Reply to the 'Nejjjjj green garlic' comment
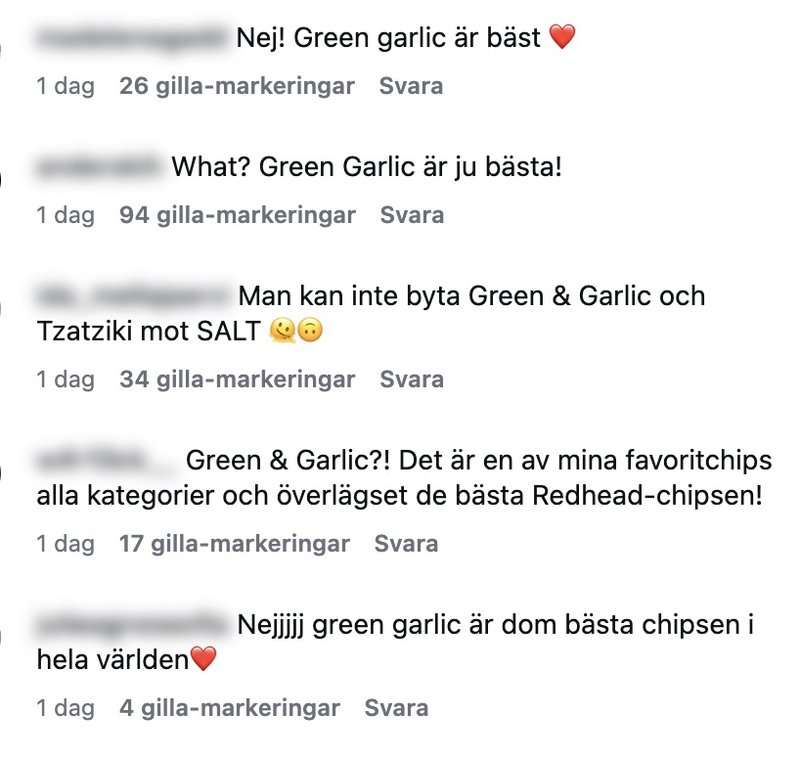Image resolution: width=800 pixels, height=758 pixels. (x=396, y=709)
